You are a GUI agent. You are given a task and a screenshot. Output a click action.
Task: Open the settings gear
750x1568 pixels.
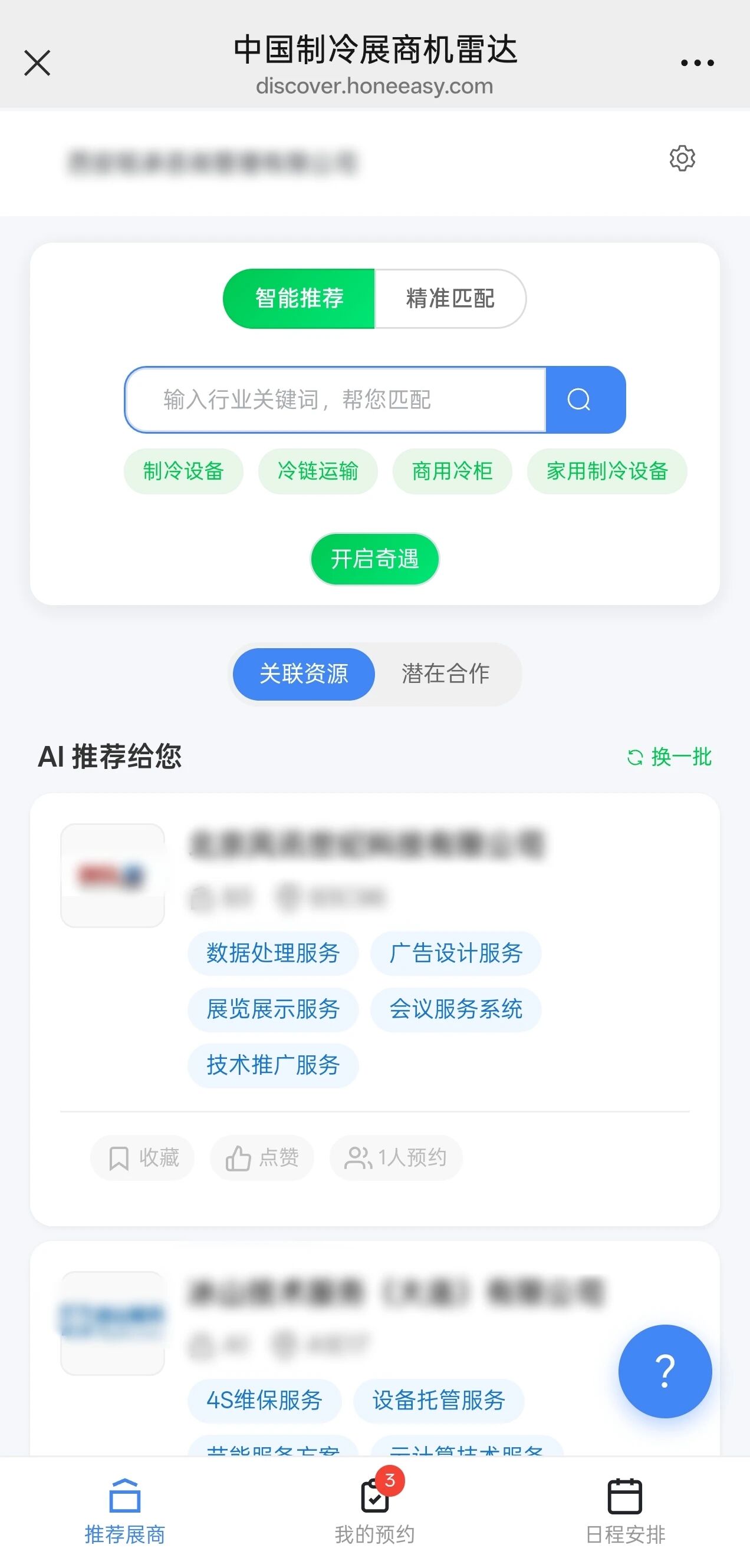(682, 159)
